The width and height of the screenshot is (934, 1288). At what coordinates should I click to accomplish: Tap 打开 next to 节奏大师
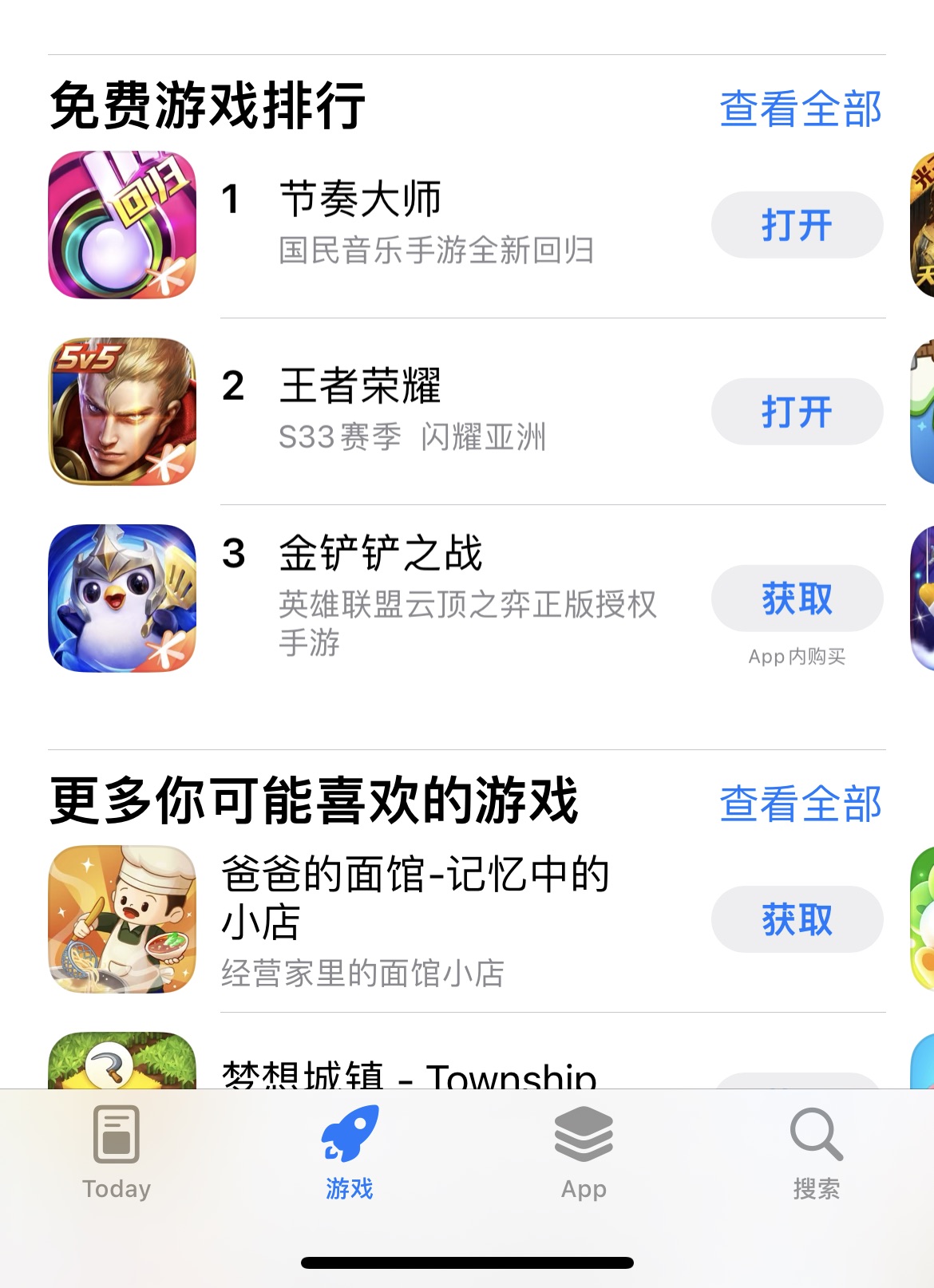coord(796,226)
